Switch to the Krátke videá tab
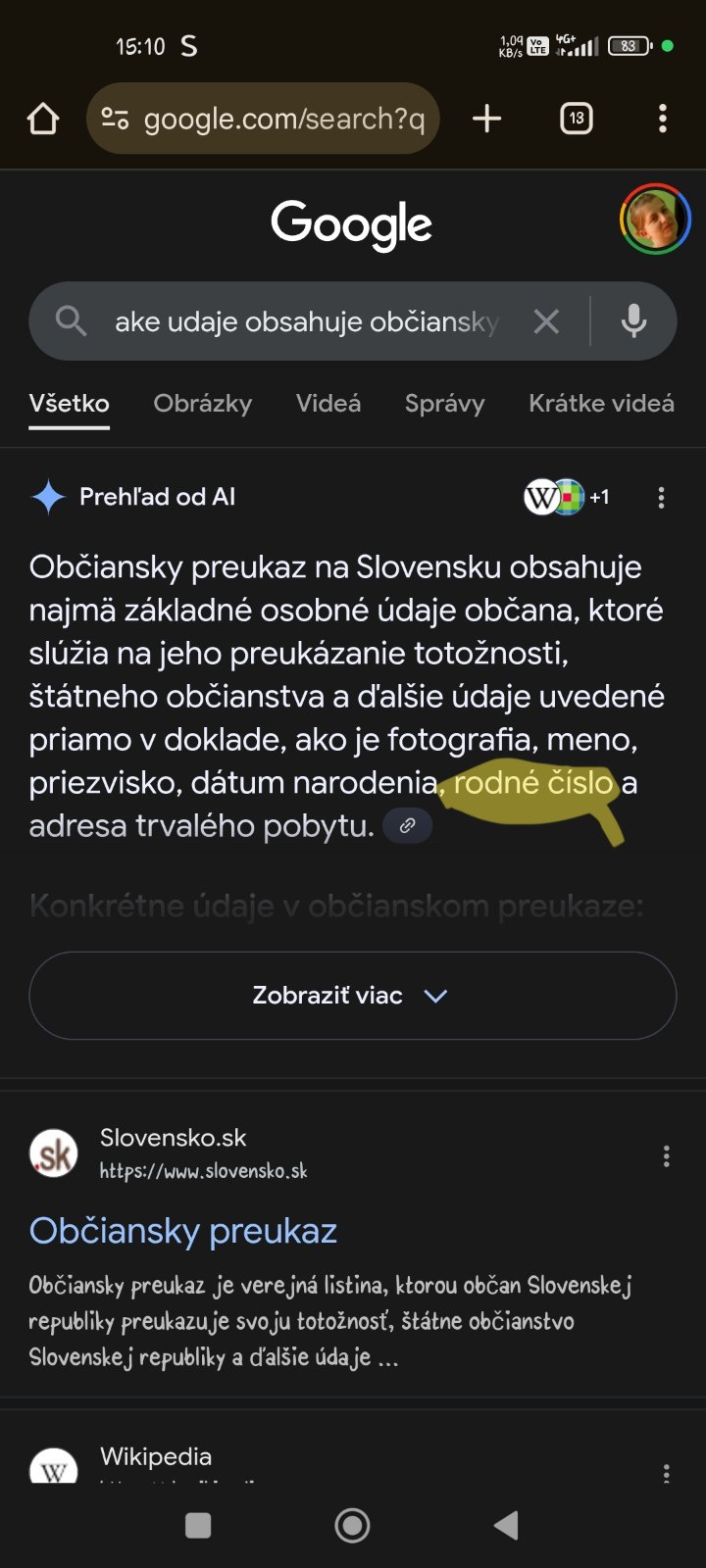Screen dimensions: 706x1568 (x=600, y=404)
